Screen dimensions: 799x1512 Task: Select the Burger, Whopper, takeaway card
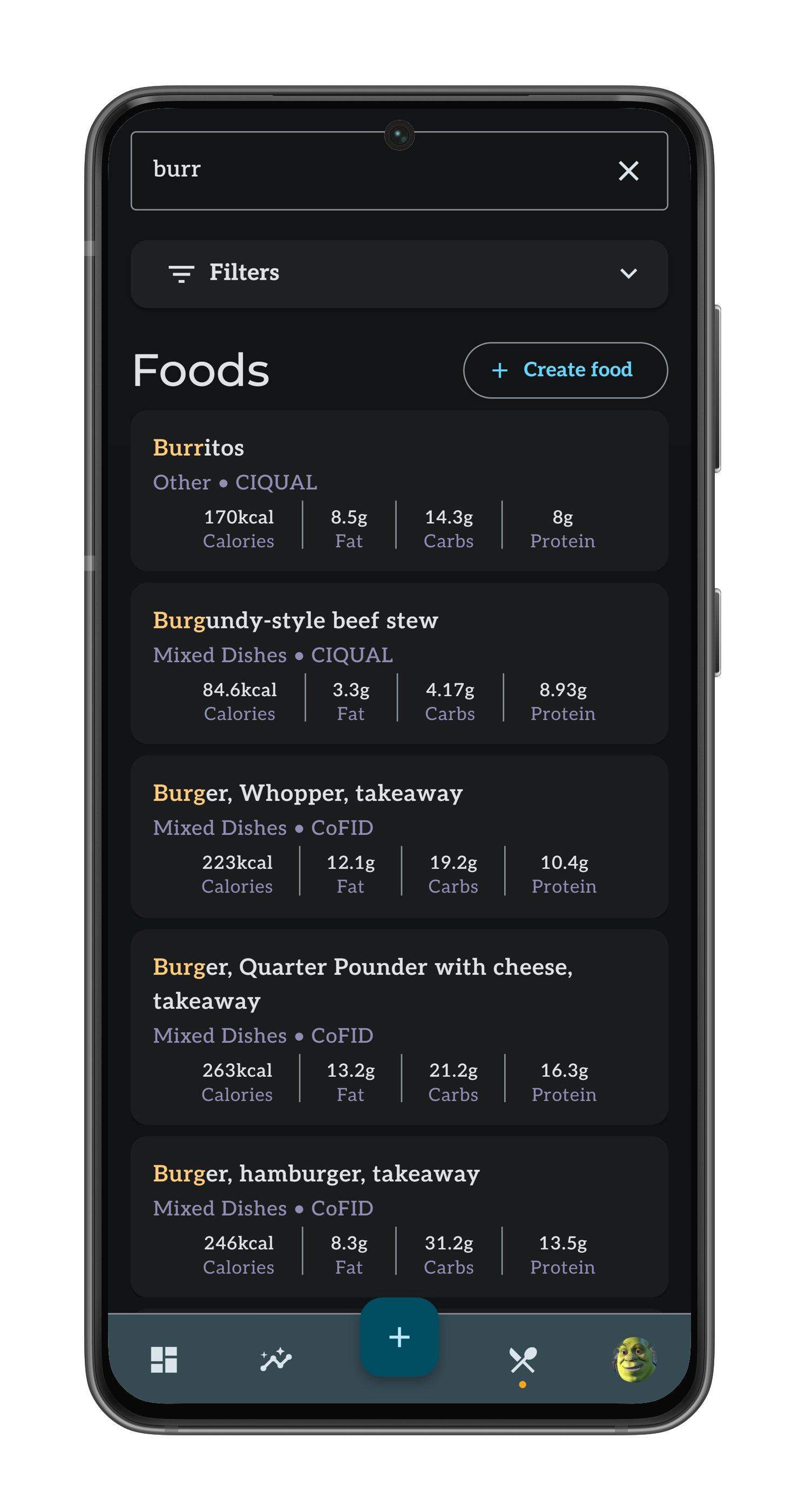tap(399, 836)
